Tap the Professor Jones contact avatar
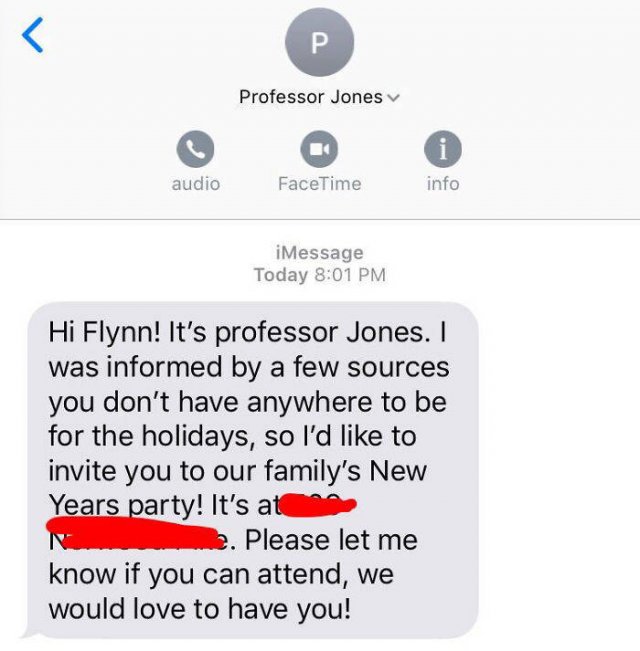The height and width of the screenshot is (651, 640). (319, 42)
